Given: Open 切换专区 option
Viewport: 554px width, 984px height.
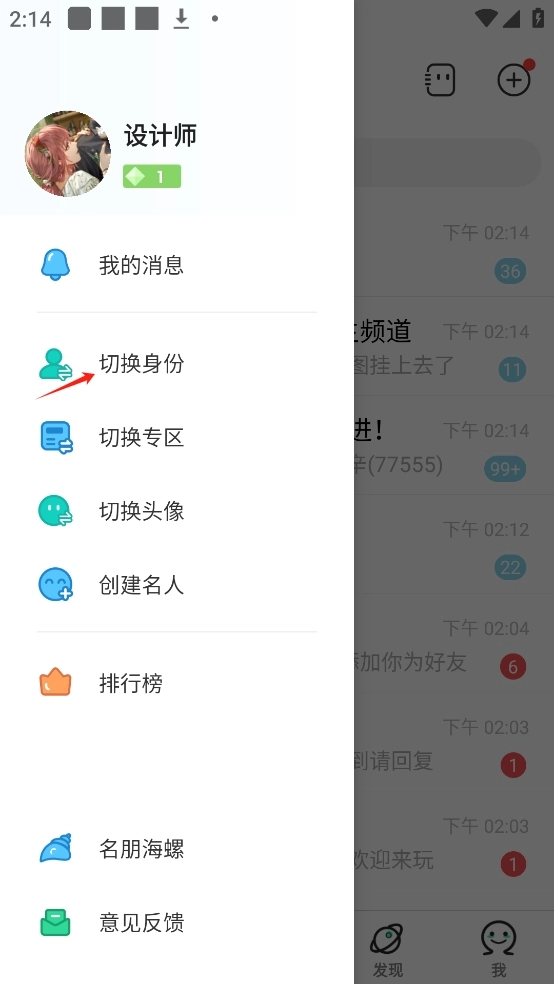Looking at the screenshot, I should click(177, 437).
